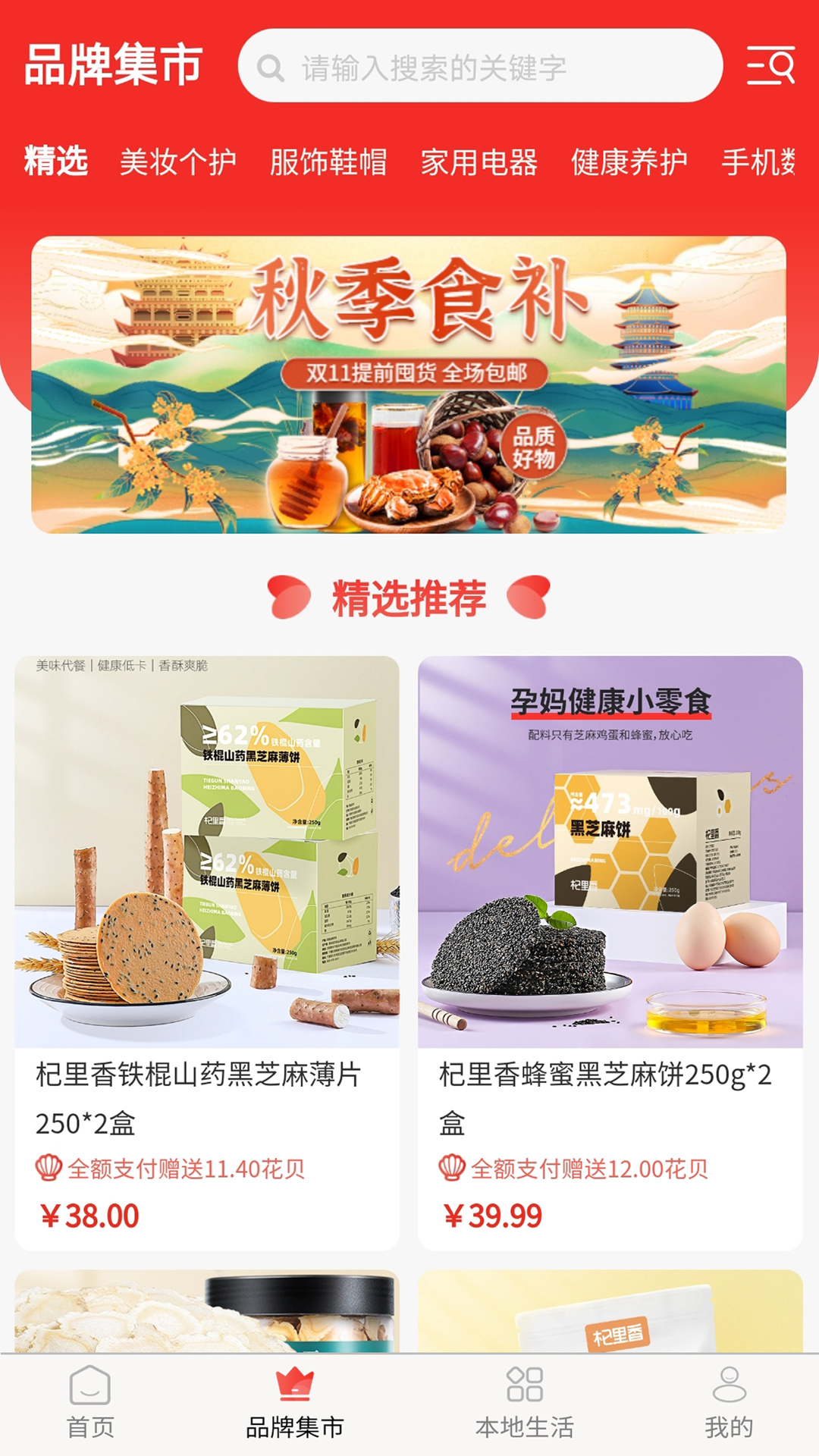Switch to the 美妆个护 tab
The width and height of the screenshot is (819, 1456).
(178, 162)
